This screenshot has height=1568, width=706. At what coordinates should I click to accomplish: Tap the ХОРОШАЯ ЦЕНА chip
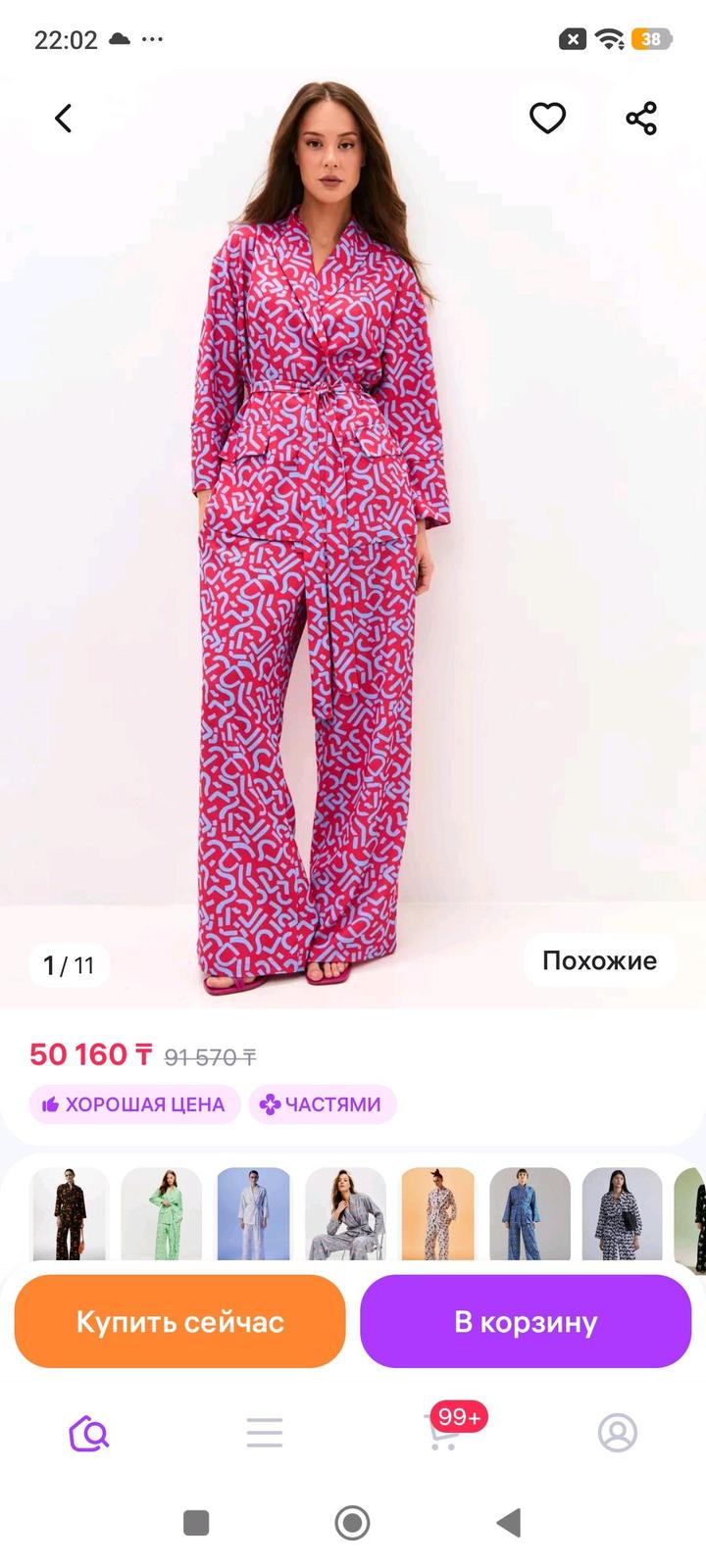point(134,1104)
